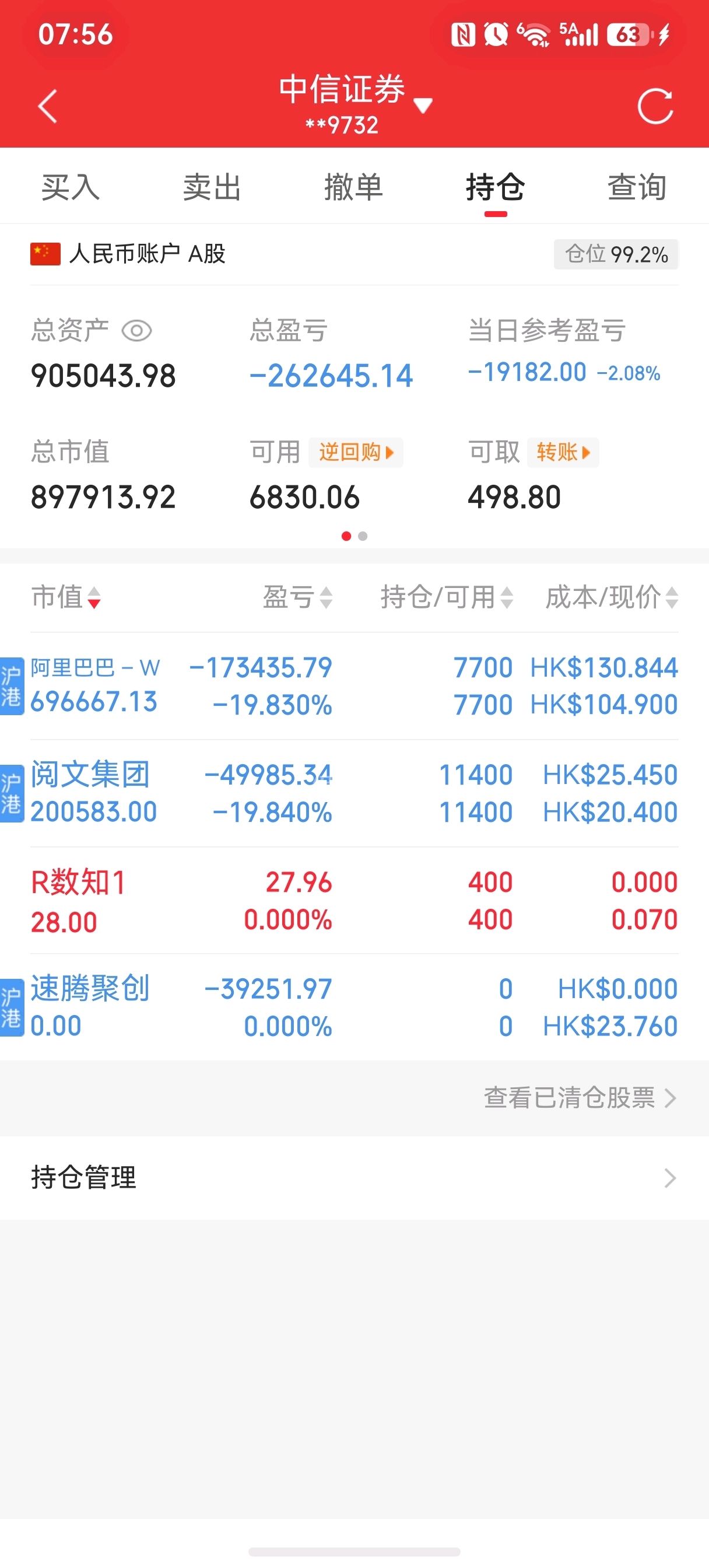The height and width of the screenshot is (1568, 709).
Task: Go to the 查询 tab
Action: point(637,187)
